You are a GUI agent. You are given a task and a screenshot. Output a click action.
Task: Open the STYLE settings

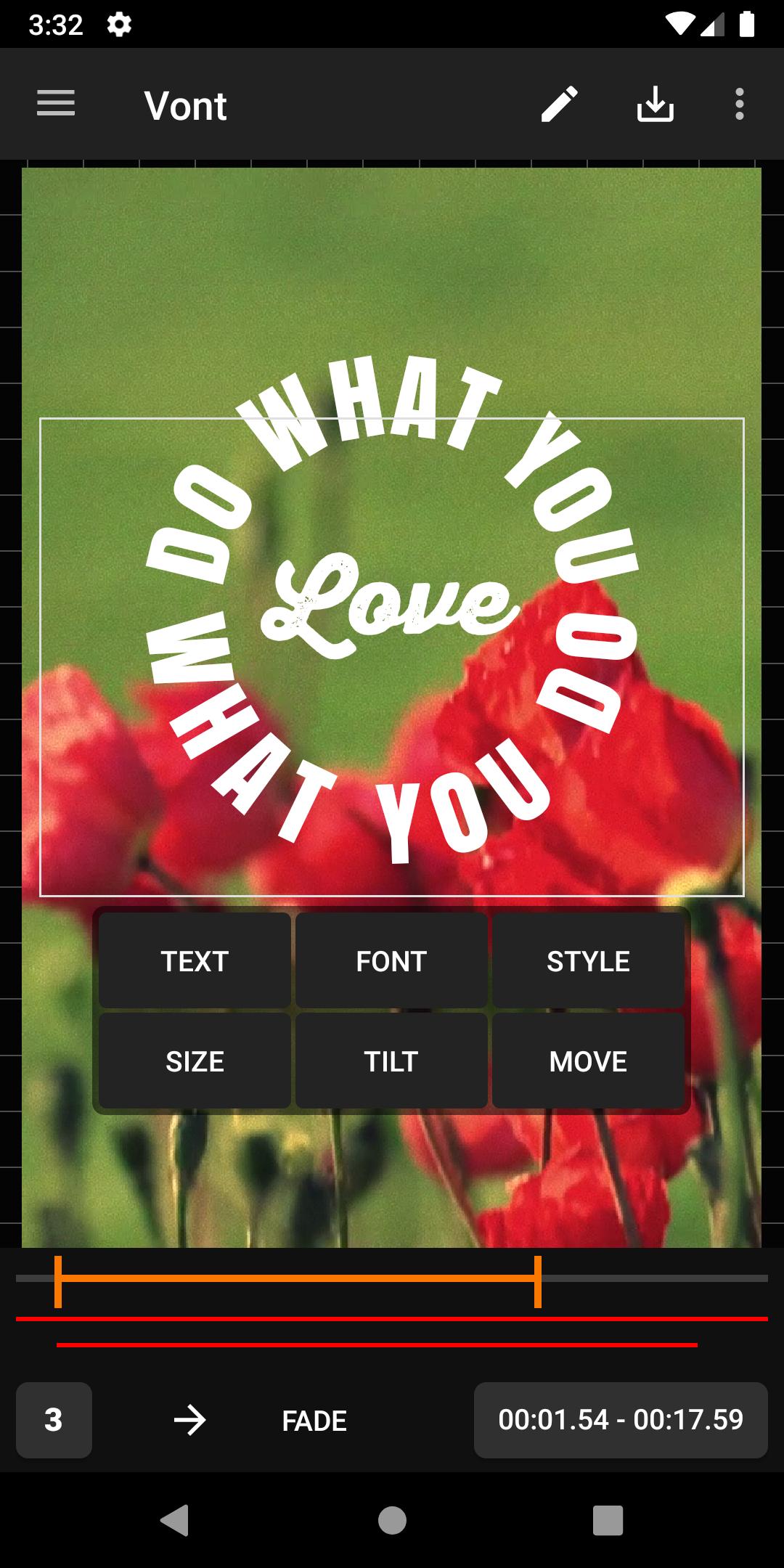(x=588, y=960)
